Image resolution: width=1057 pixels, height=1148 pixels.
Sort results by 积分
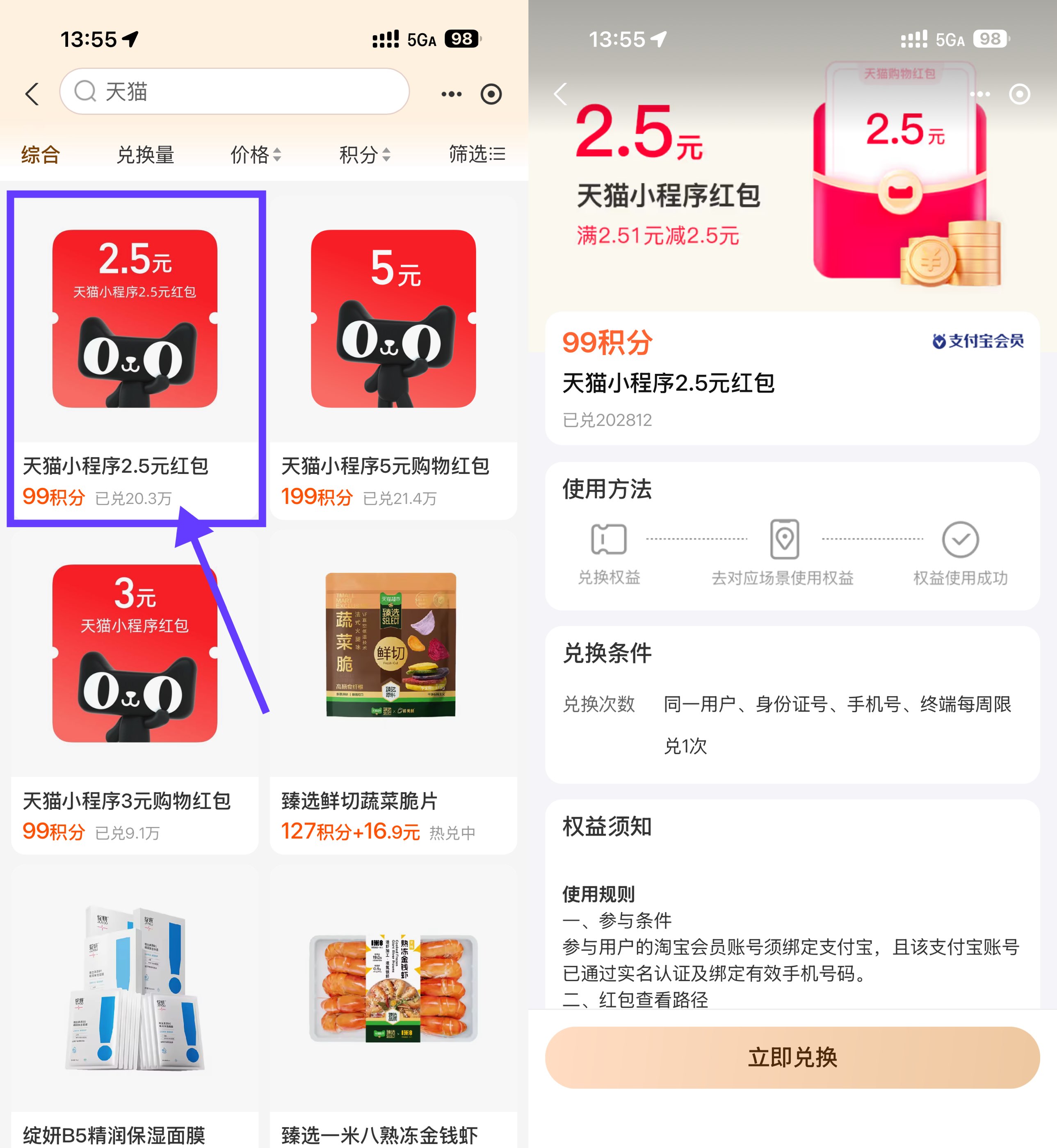coord(364,154)
